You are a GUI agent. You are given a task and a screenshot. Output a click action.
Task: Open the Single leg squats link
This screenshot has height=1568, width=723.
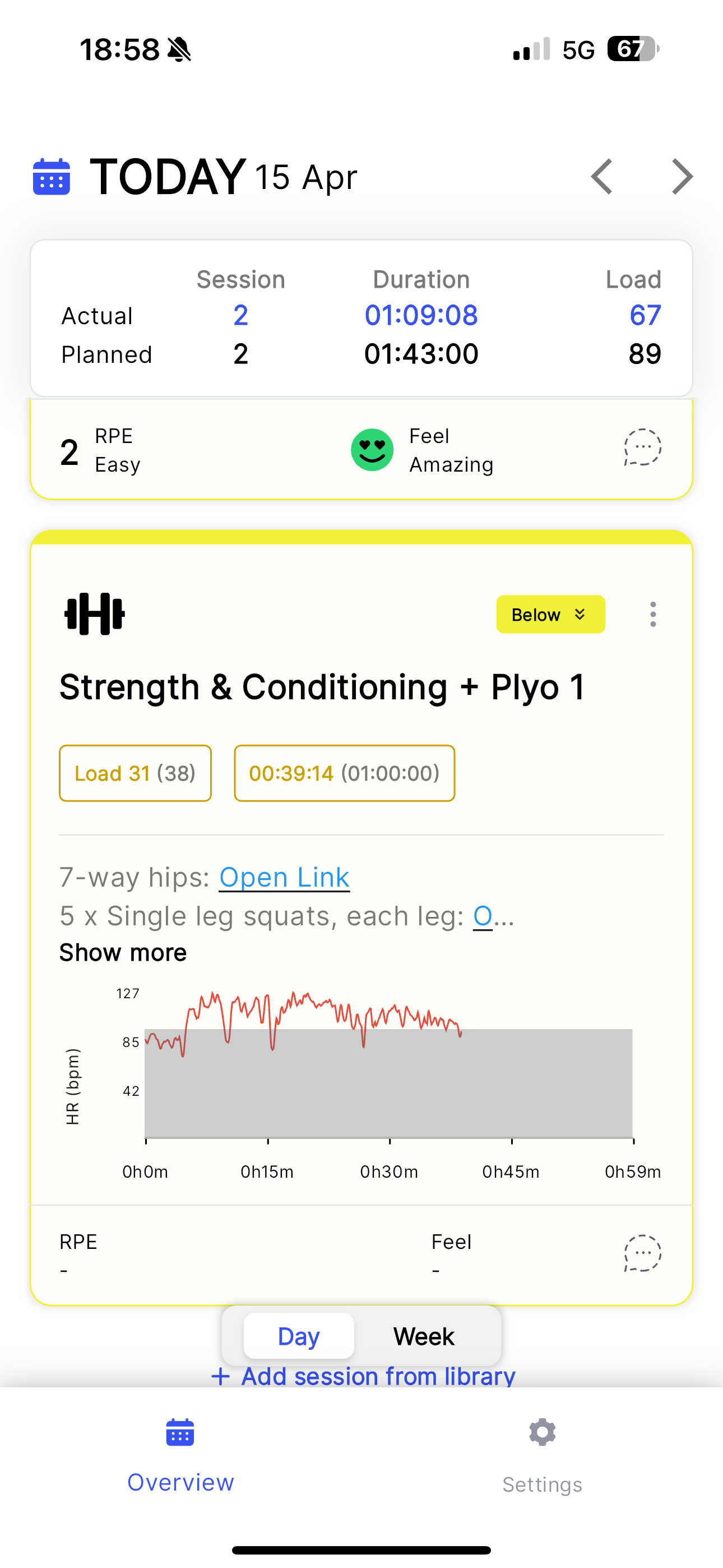coord(483,915)
